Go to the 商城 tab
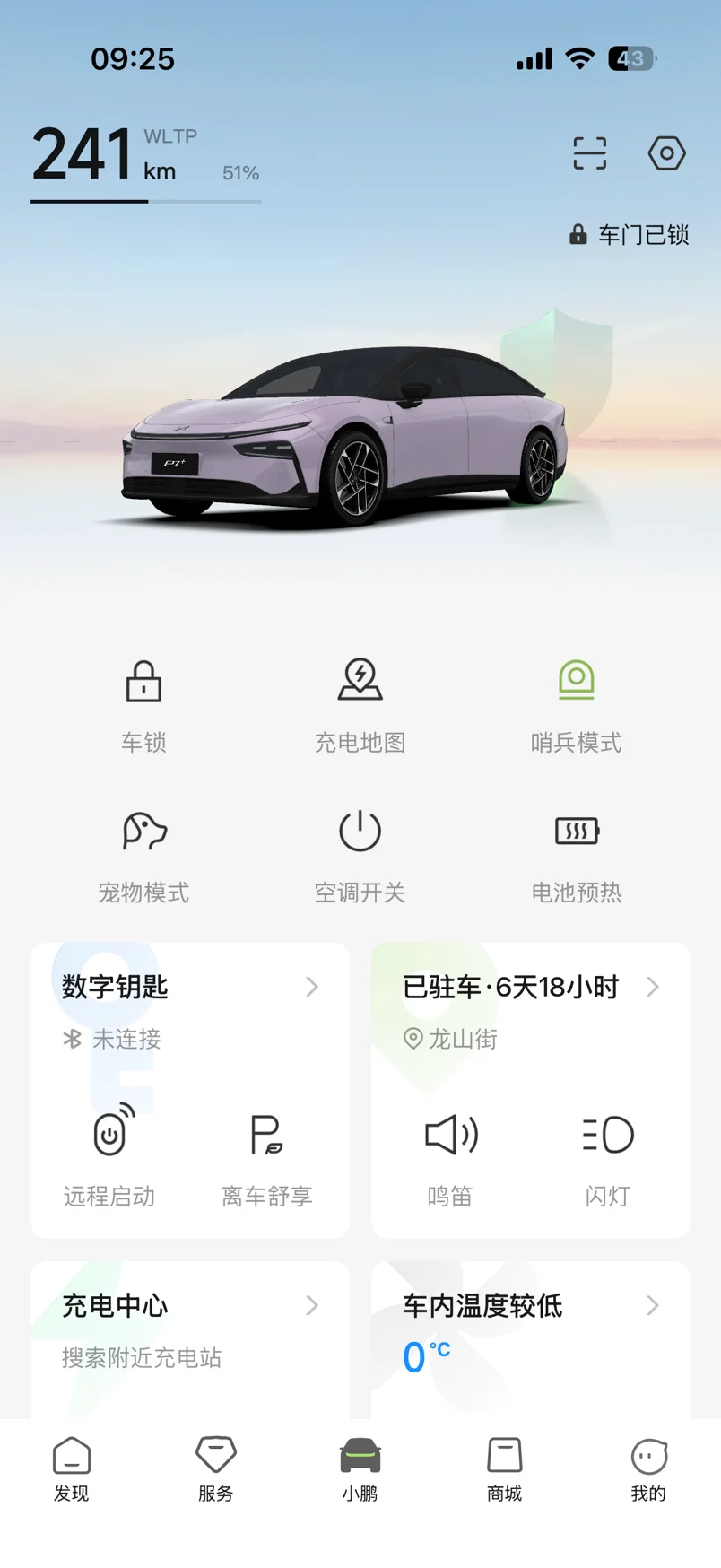Viewport: 721px width, 1568px height. coord(504,1468)
